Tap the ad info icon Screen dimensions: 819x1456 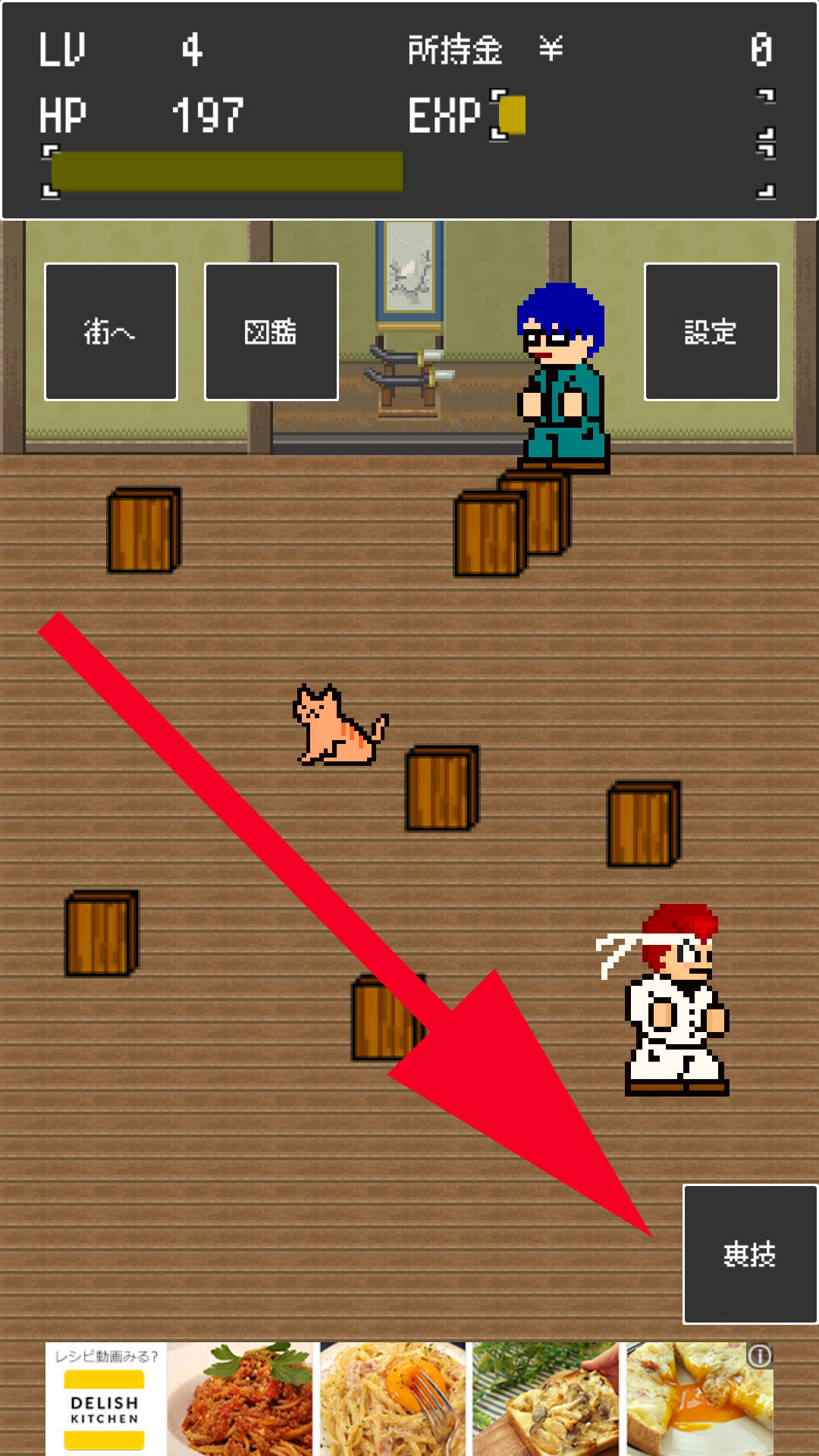pyautogui.click(x=760, y=1356)
